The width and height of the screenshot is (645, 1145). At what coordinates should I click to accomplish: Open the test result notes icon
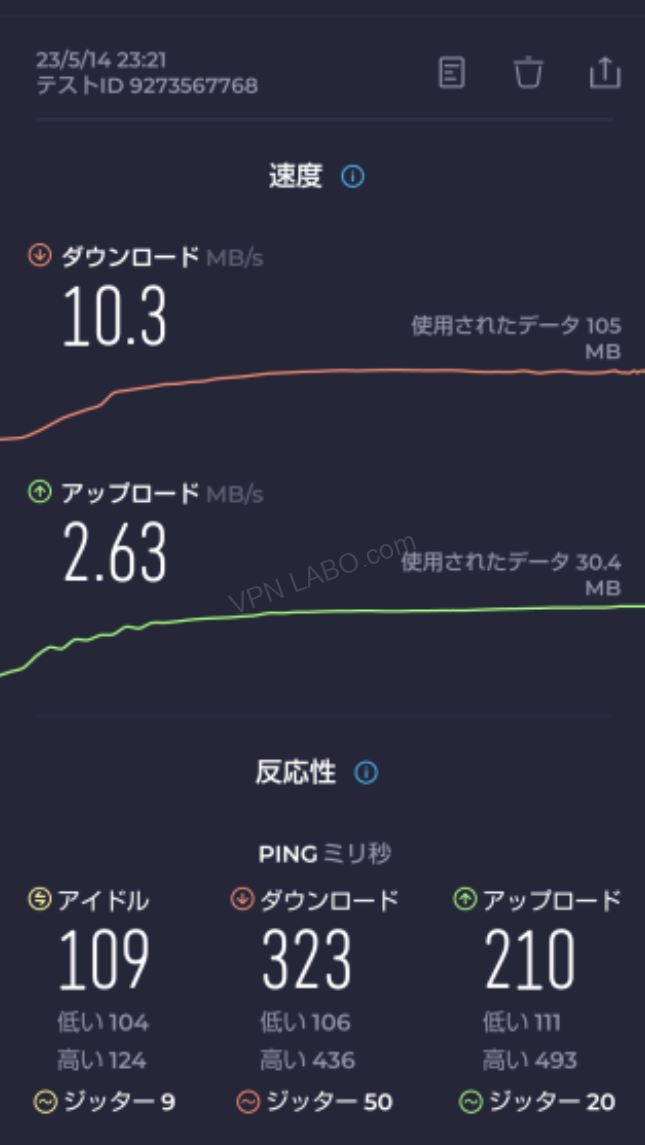pos(451,73)
